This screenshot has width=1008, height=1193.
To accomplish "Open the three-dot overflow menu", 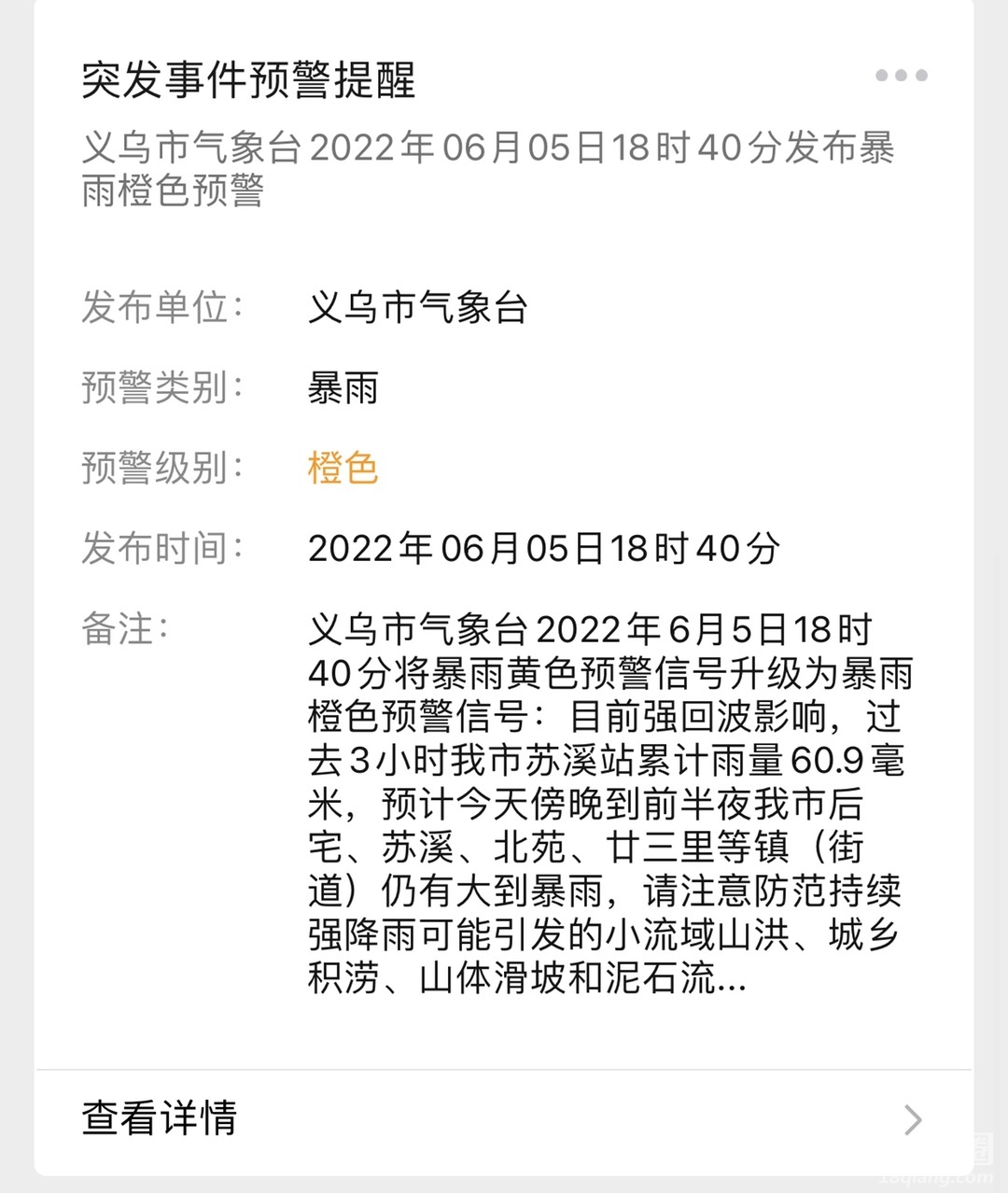I will pyautogui.click(x=901, y=76).
